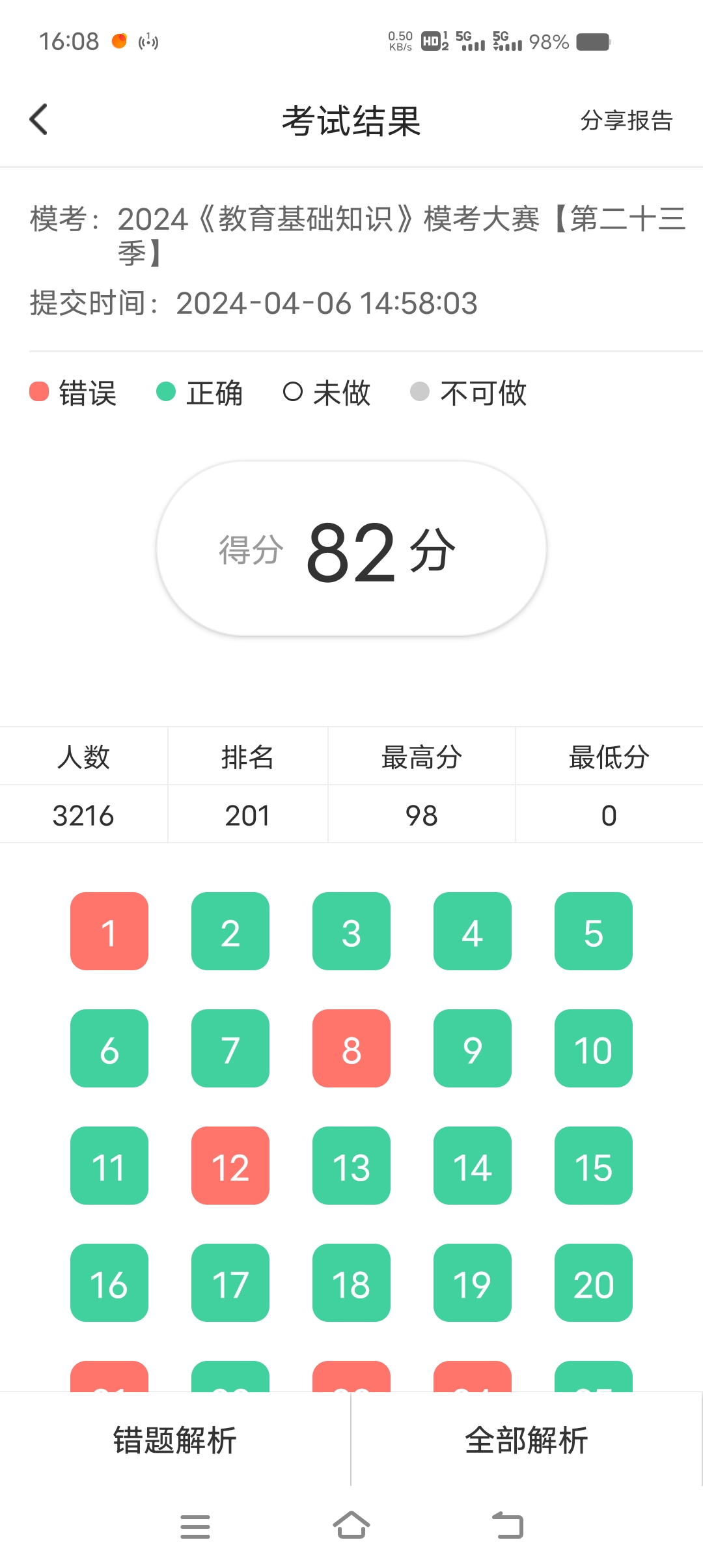Screen dimensions: 703x1568
Task: Open system recent apps menu
Action: [x=195, y=1526]
